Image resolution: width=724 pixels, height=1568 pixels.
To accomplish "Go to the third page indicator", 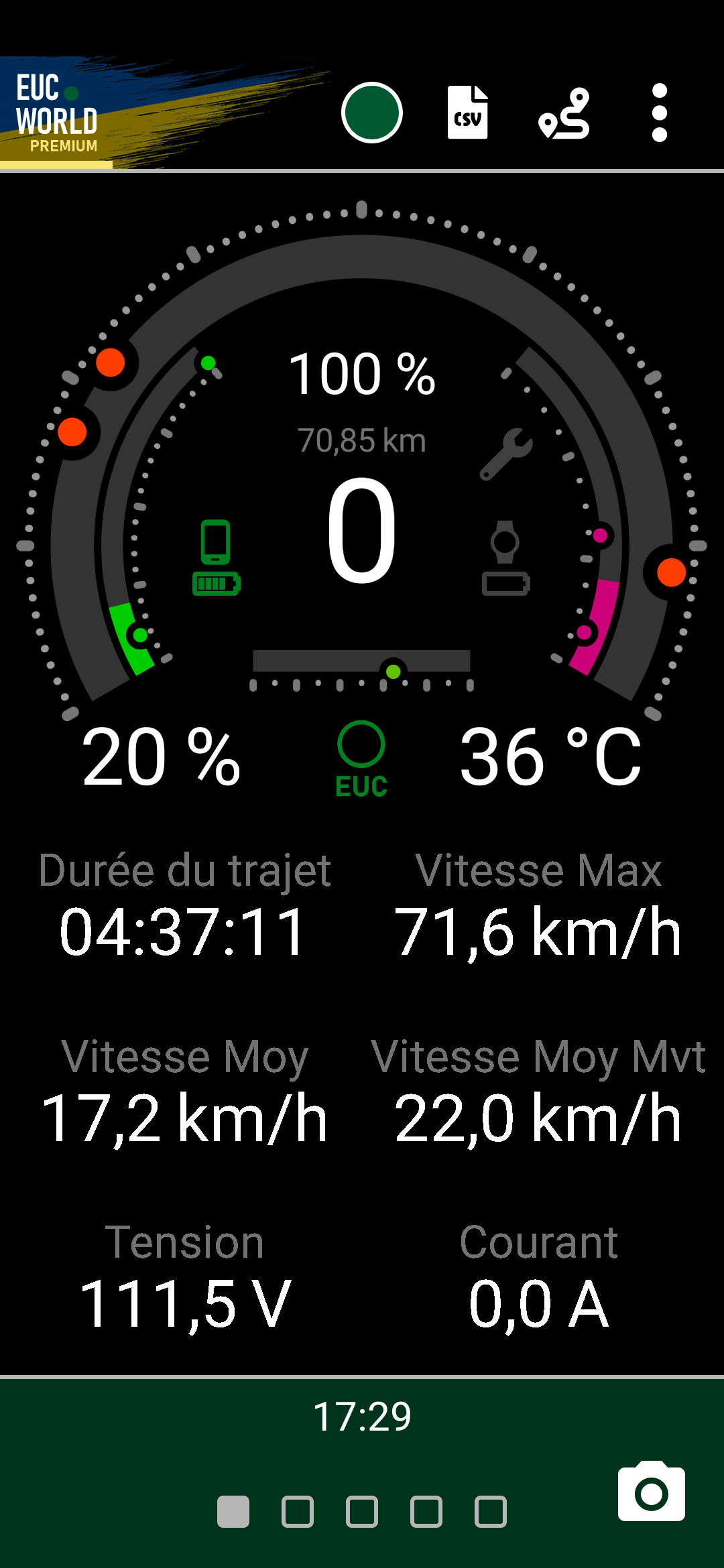I will 362,1512.
